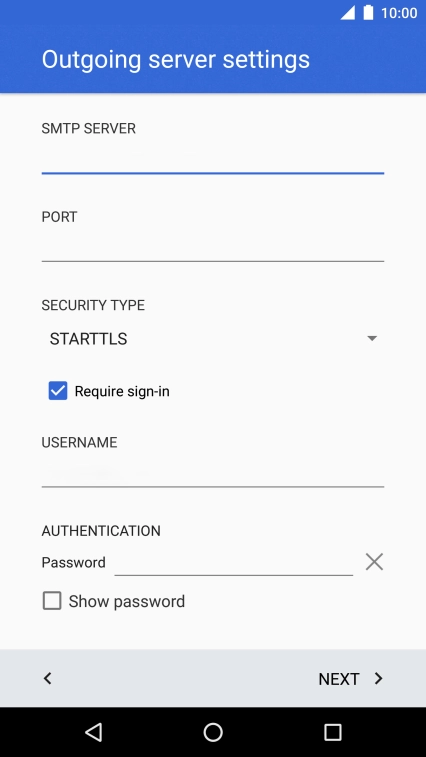The width and height of the screenshot is (426, 757).
Task: Enable the Show password checkbox
Action: 52,601
